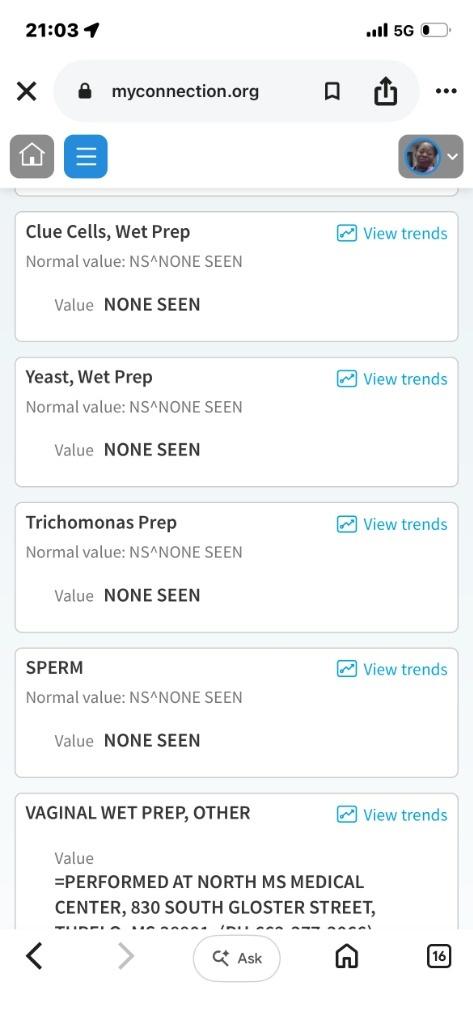The width and height of the screenshot is (473, 1024).
Task: Go back to the previous page
Action: click(35, 957)
